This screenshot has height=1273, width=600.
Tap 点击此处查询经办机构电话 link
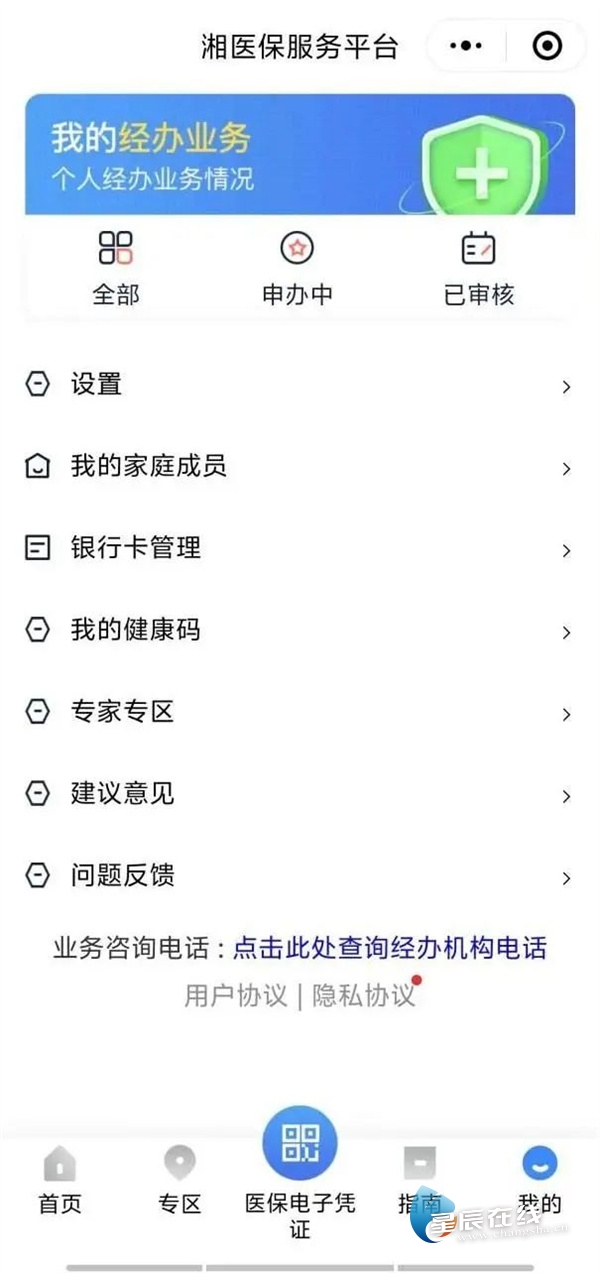pyautogui.click(x=390, y=948)
